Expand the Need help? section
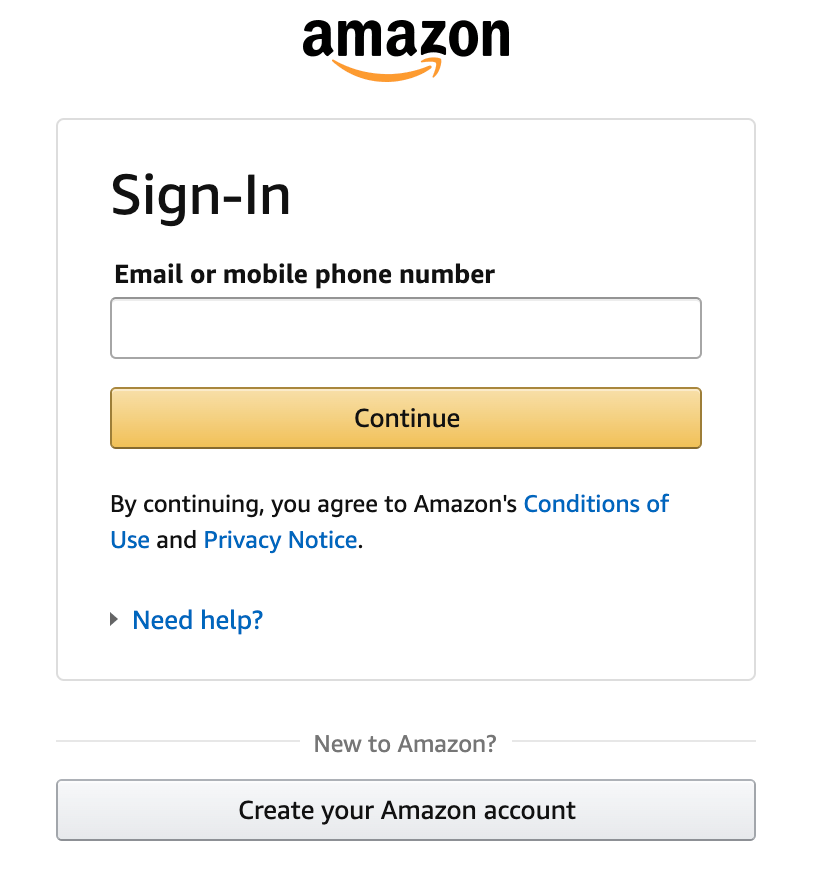The width and height of the screenshot is (816, 876). click(197, 620)
